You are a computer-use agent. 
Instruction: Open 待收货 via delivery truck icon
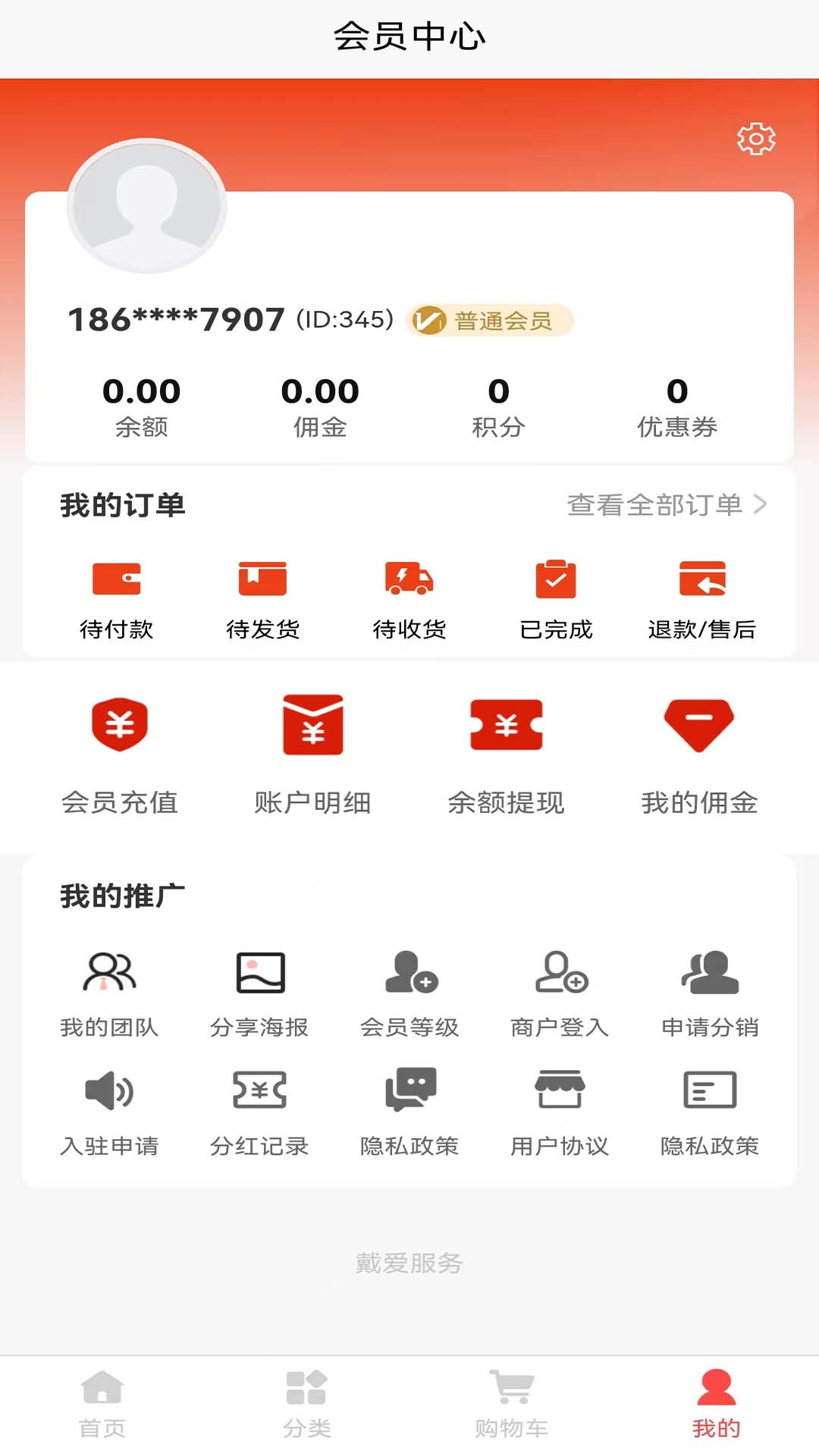[x=409, y=582]
